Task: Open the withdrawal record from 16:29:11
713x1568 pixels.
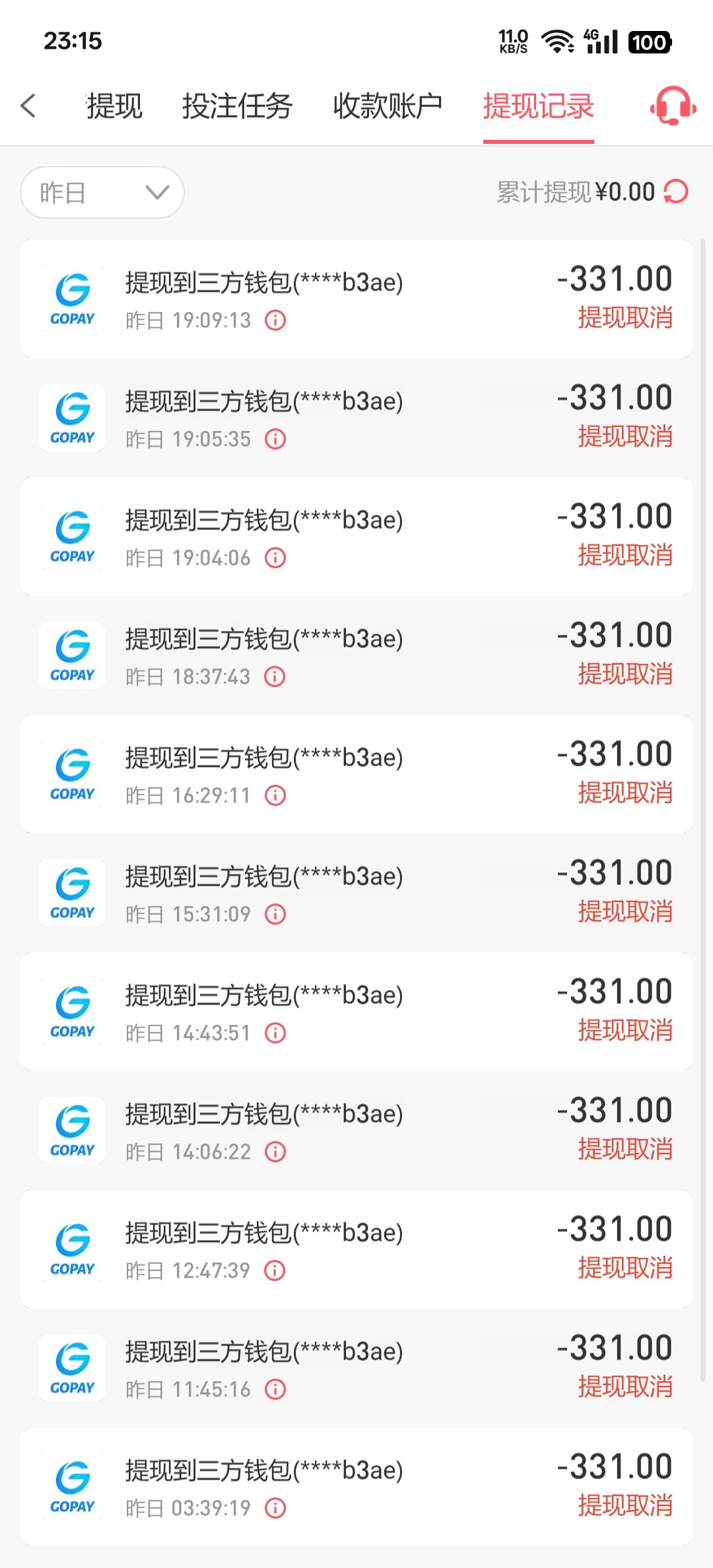Action: (356, 774)
